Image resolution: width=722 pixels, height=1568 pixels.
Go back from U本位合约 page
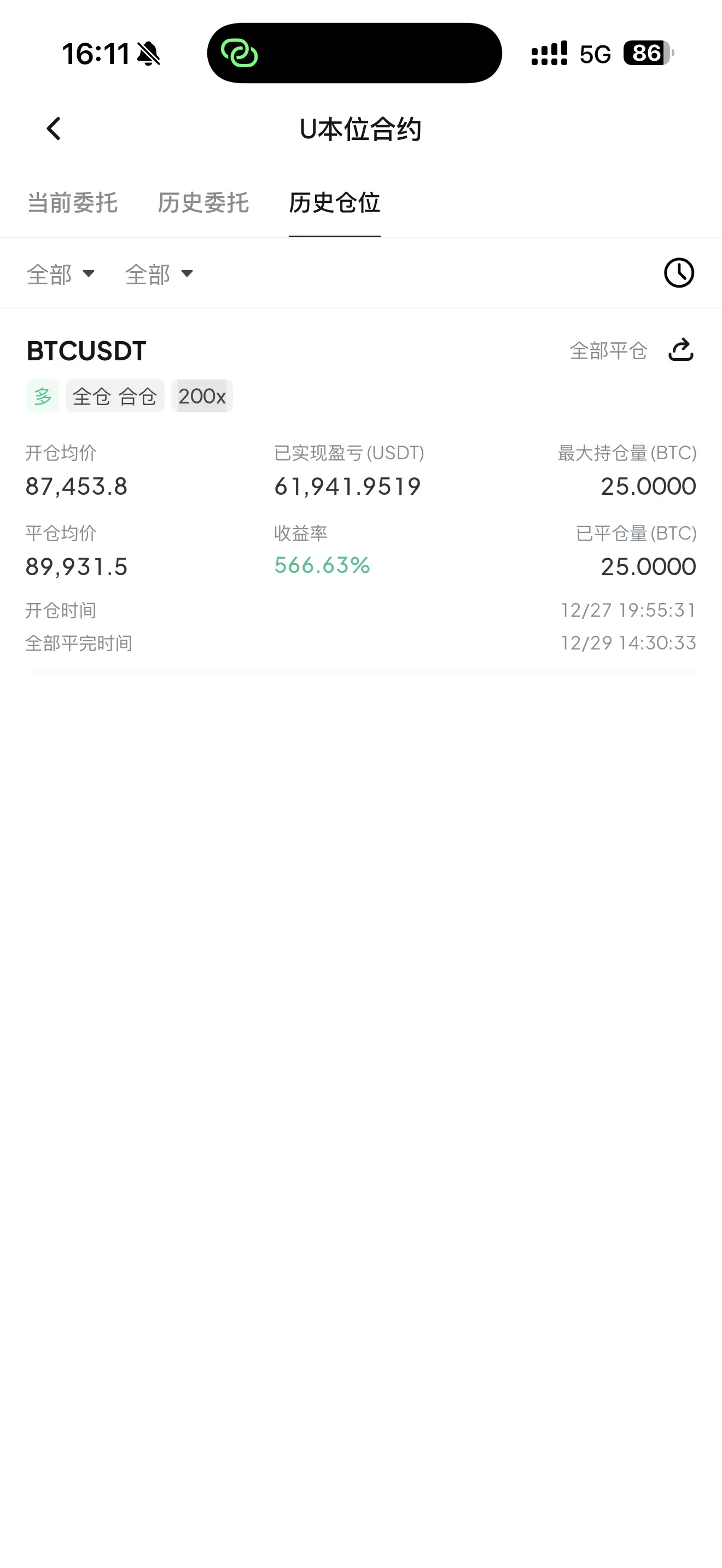(x=54, y=129)
